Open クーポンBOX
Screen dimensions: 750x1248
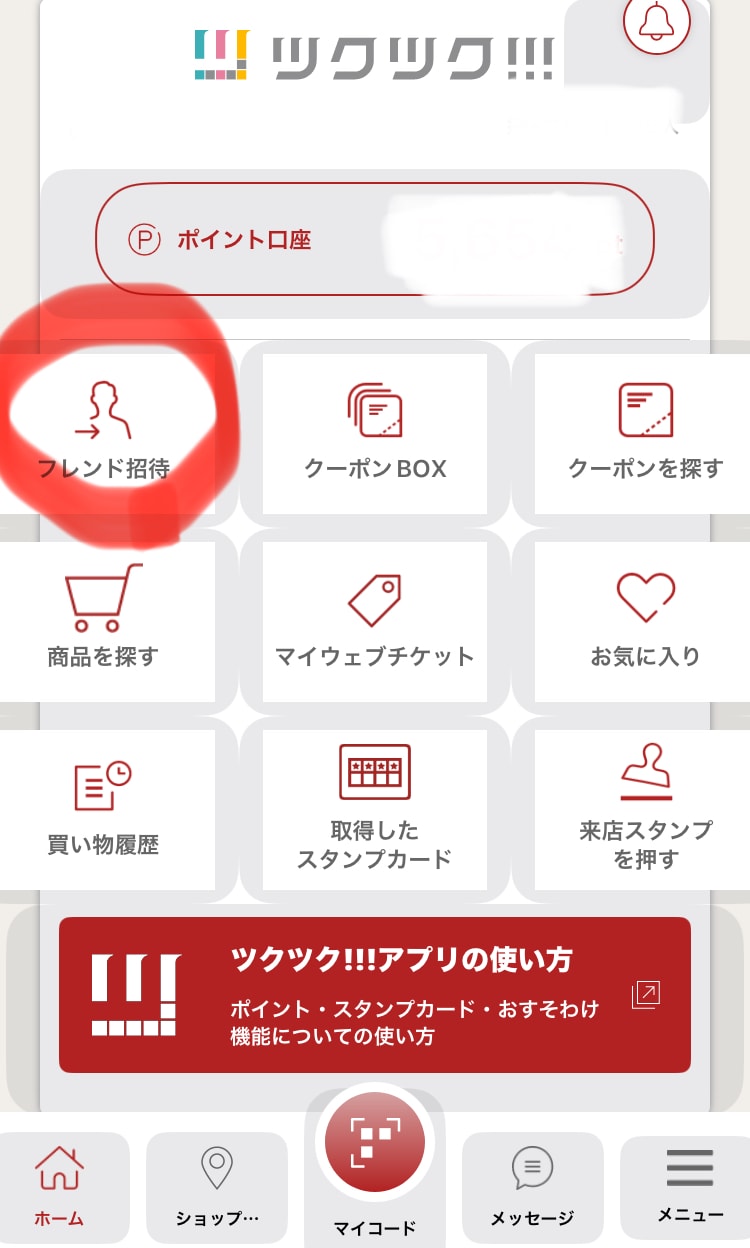(375, 430)
